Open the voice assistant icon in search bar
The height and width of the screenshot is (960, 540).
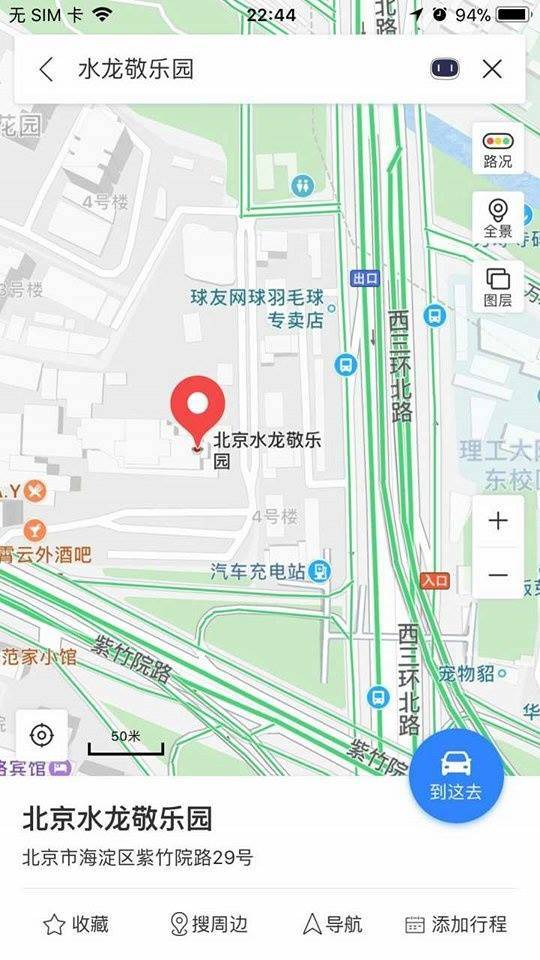(x=445, y=69)
